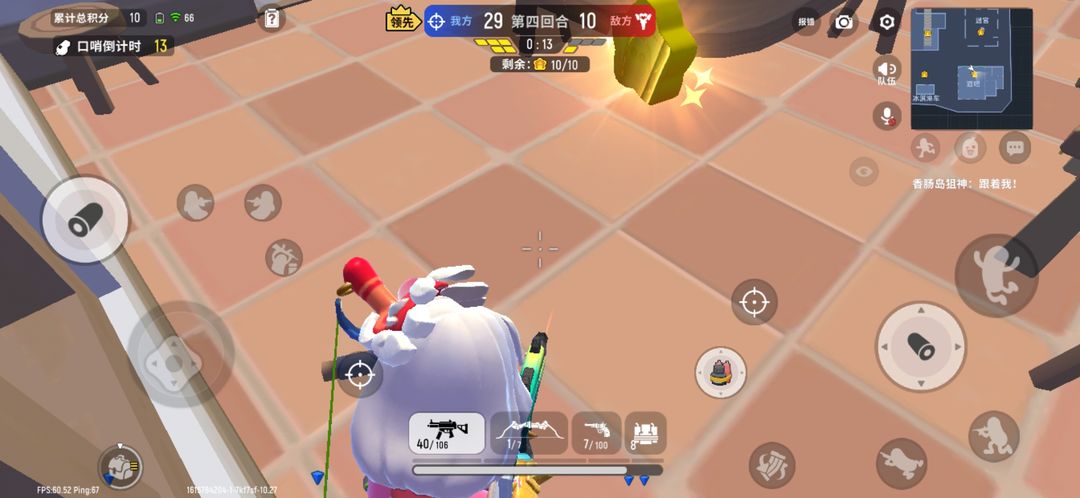This screenshot has height=498, width=1080.
Task: Select the revolver slot 7/100
Action: (x=596, y=433)
